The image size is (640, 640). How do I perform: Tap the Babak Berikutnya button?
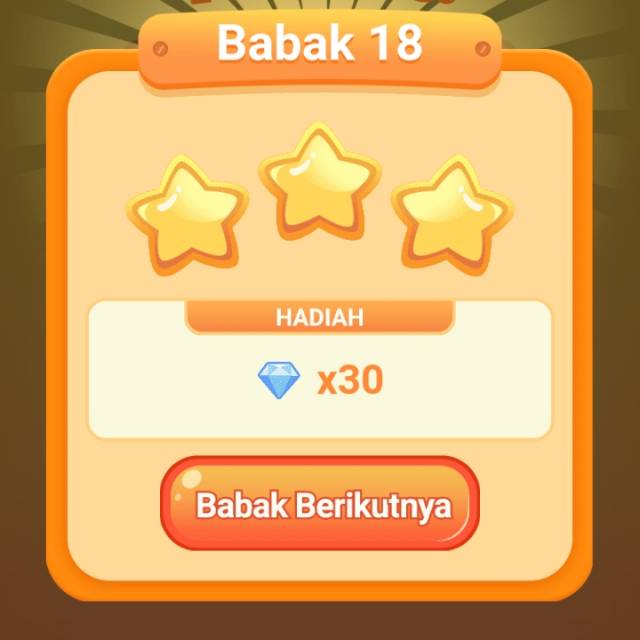coord(320,504)
